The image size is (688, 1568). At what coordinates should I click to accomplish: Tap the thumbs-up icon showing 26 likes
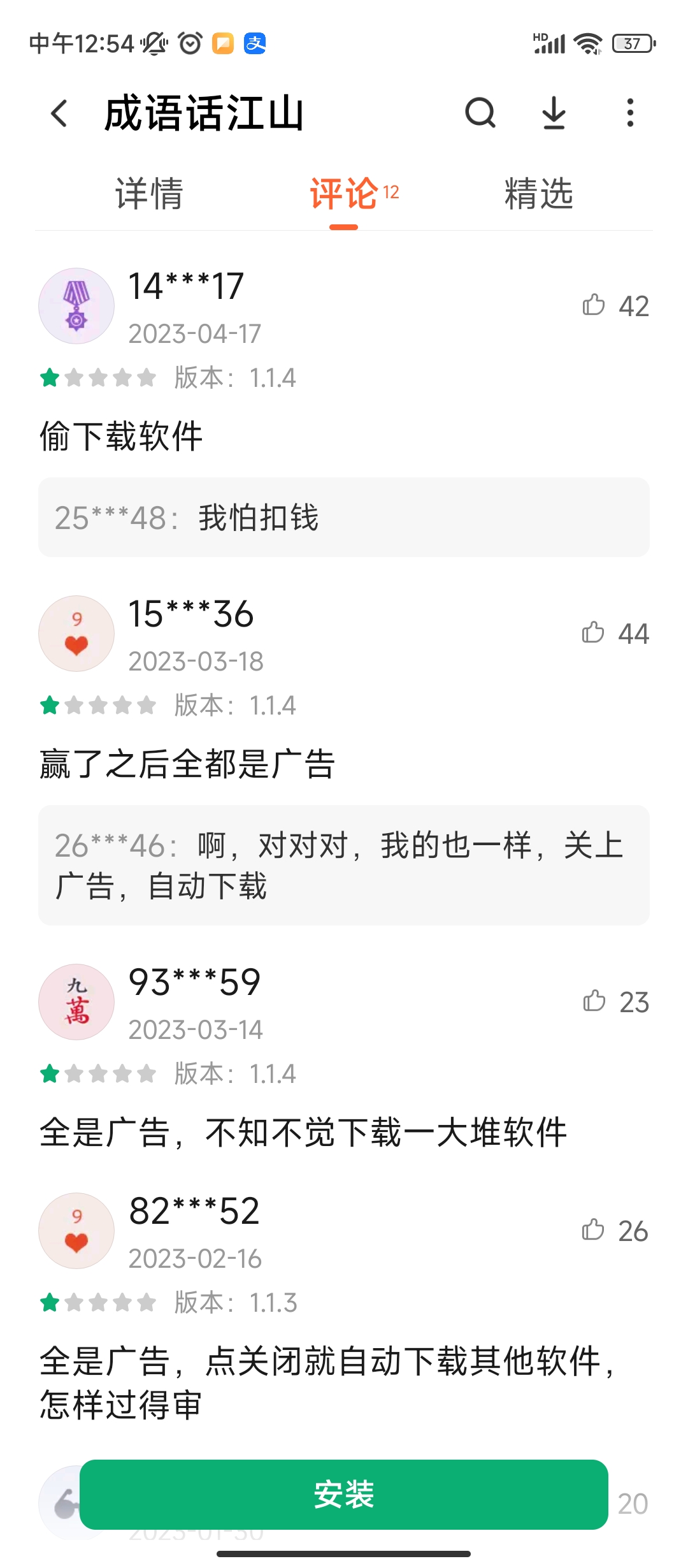pyautogui.click(x=595, y=1231)
